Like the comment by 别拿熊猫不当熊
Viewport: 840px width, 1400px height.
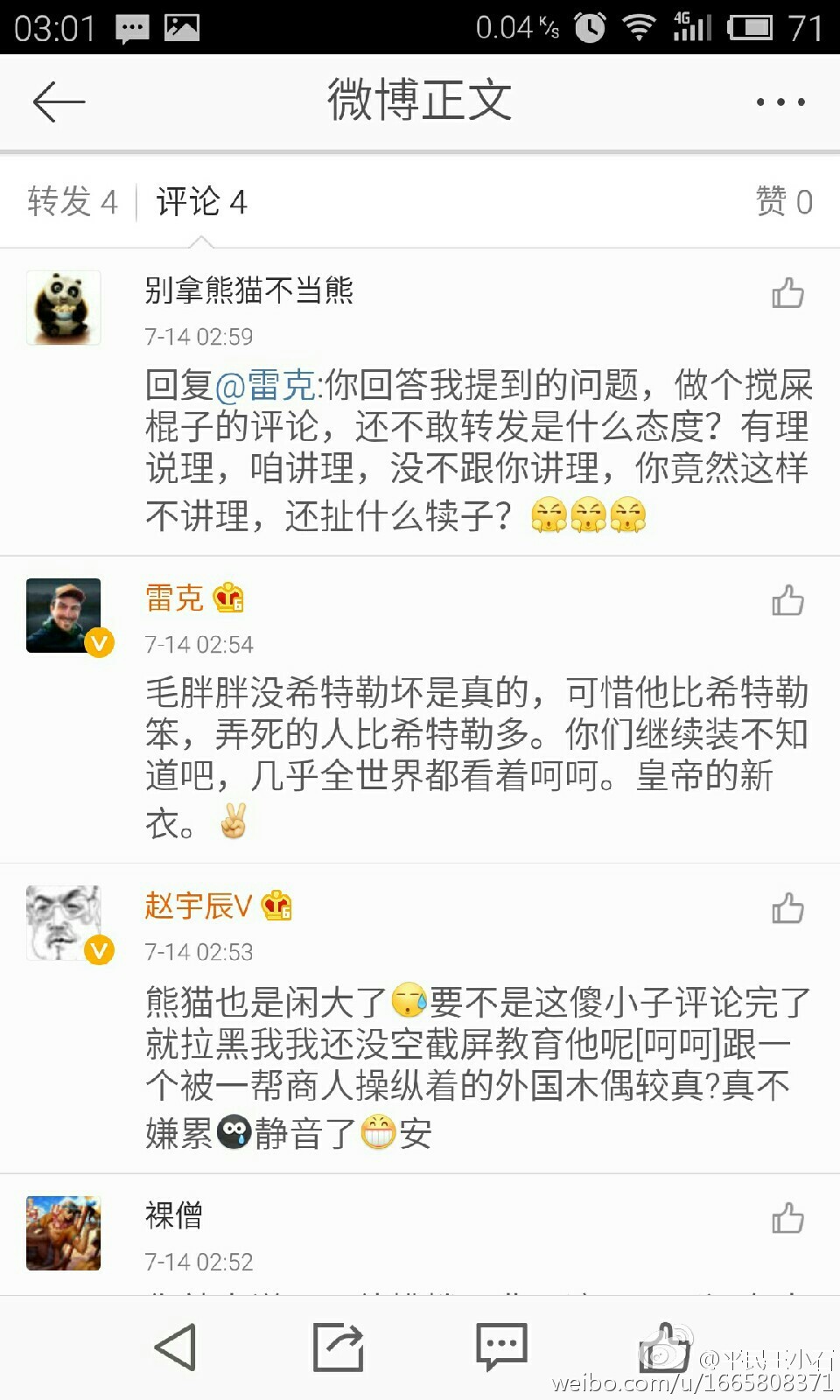click(787, 293)
